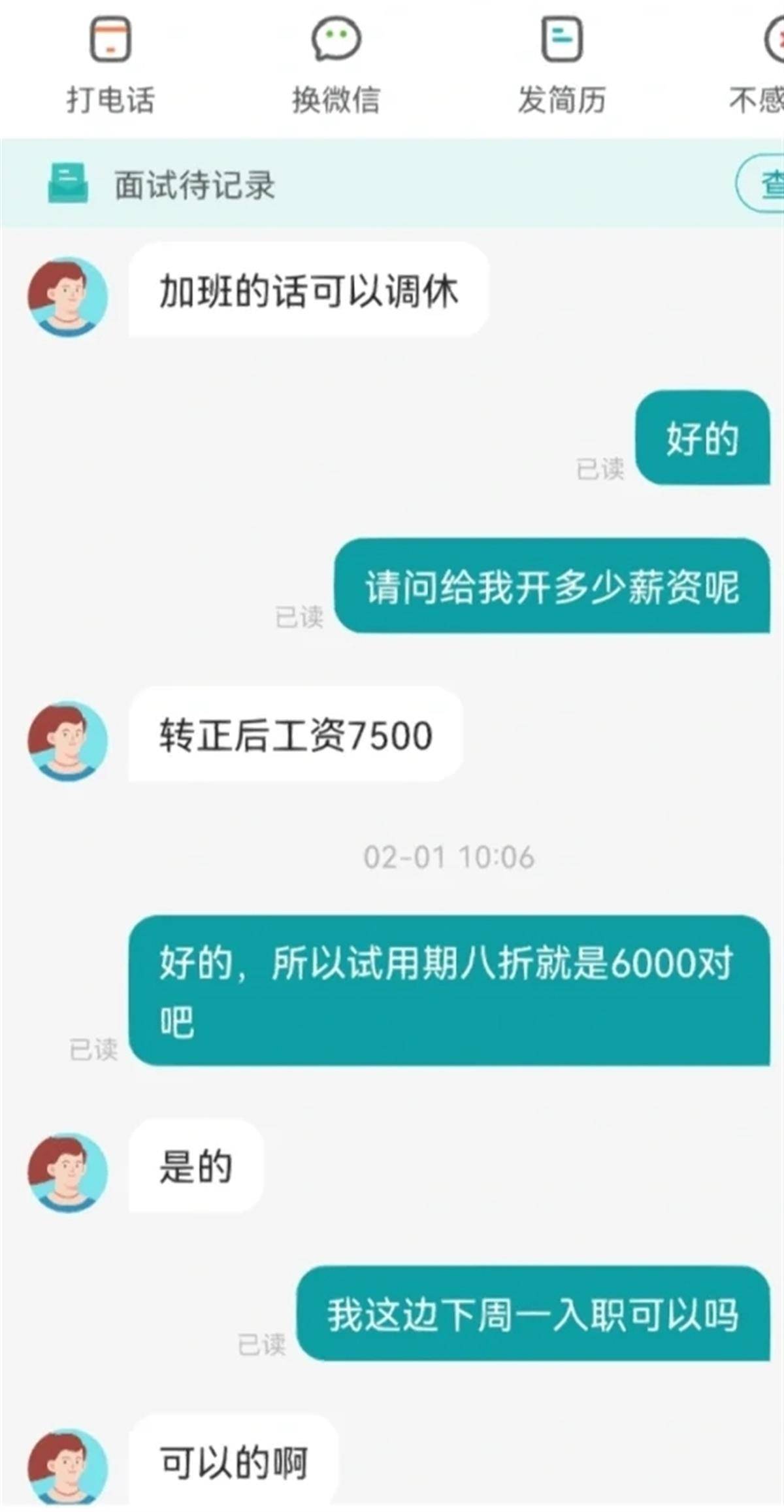
Task: Tap 发简历 to send your resume
Action: click(x=562, y=65)
